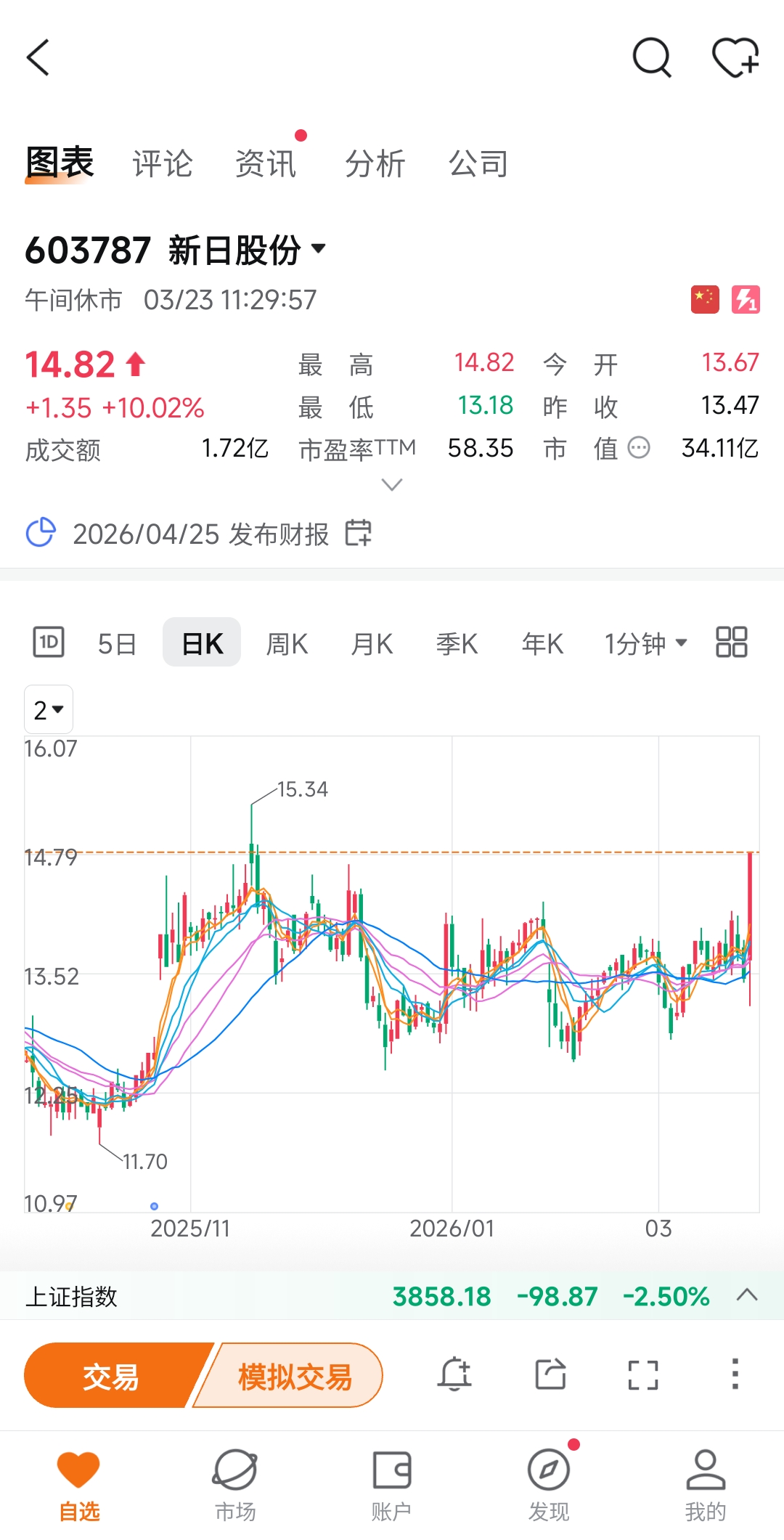Set a price alert bell
The image size is (784, 1540).
(x=454, y=1374)
